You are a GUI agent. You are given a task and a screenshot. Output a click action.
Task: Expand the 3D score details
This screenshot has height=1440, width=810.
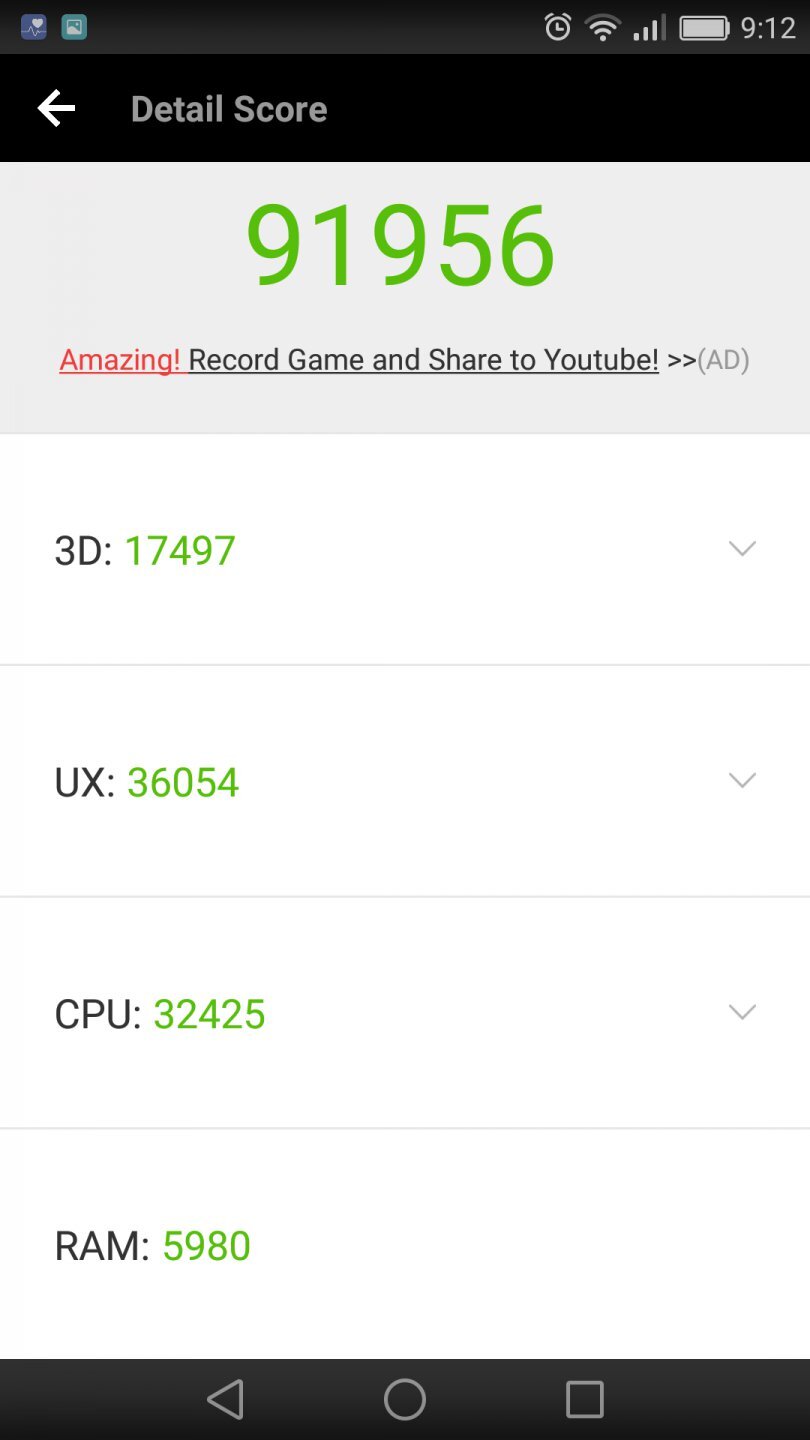click(x=742, y=549)
